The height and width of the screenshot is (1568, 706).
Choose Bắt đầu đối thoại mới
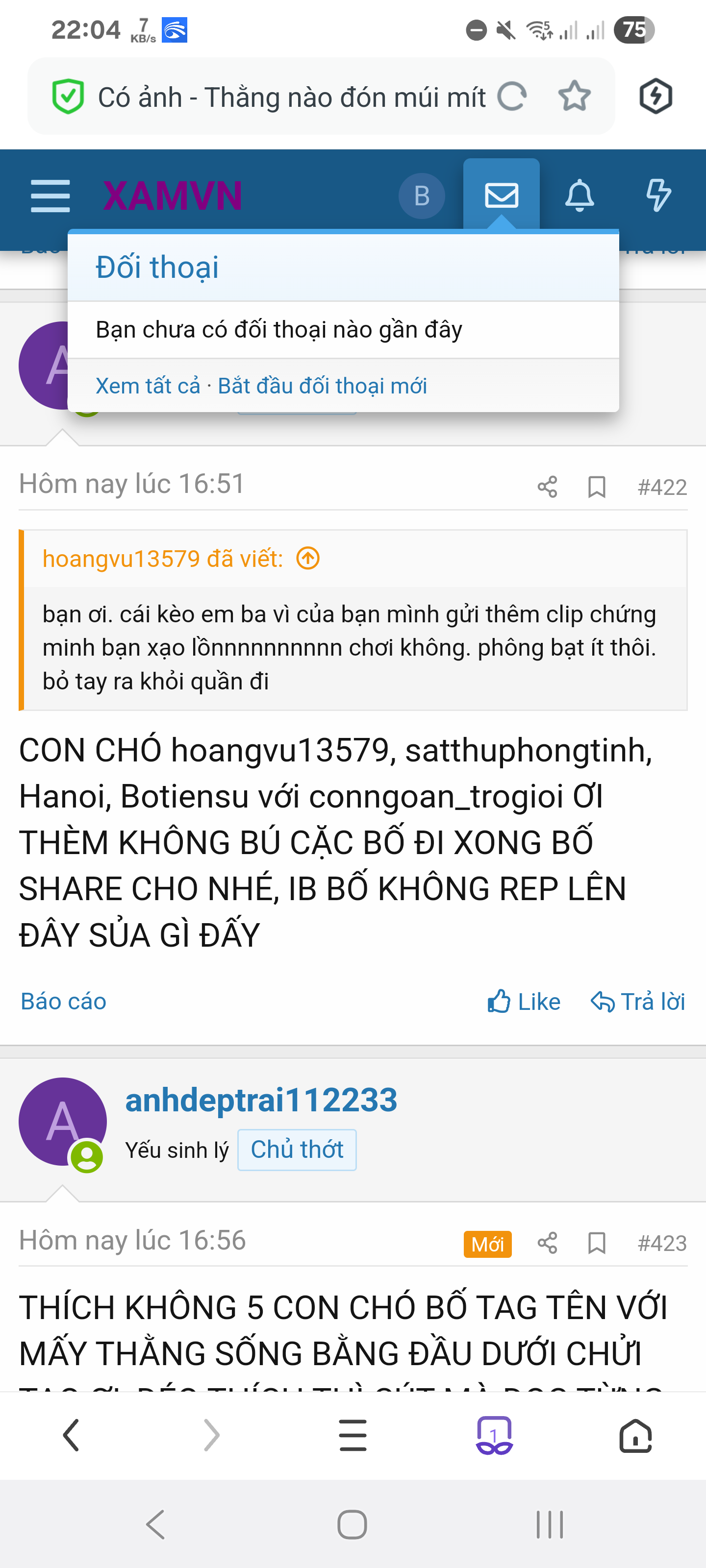pyautogui.click(x=322, y=385)
